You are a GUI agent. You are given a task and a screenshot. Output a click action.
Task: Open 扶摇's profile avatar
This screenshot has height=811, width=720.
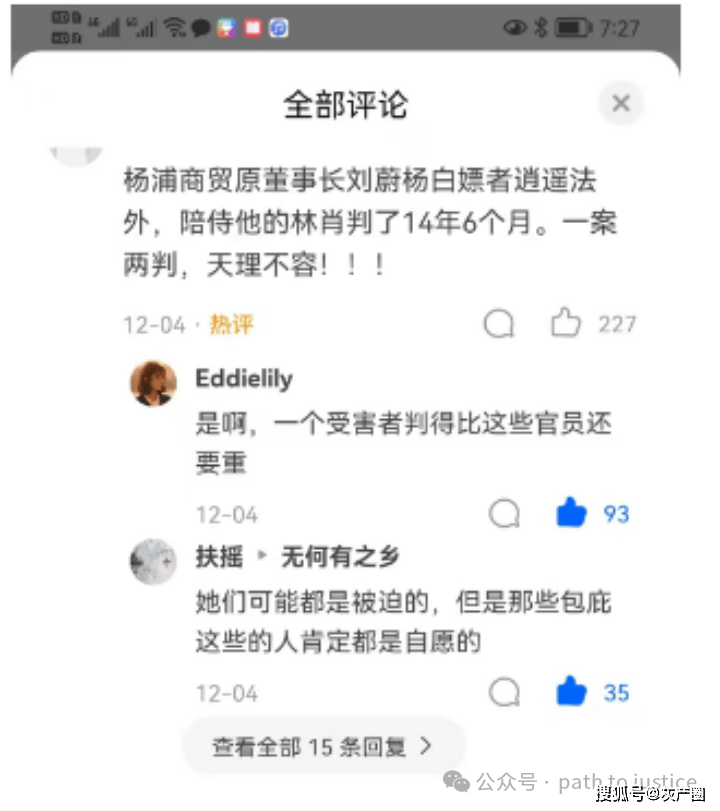click(153, 561)
